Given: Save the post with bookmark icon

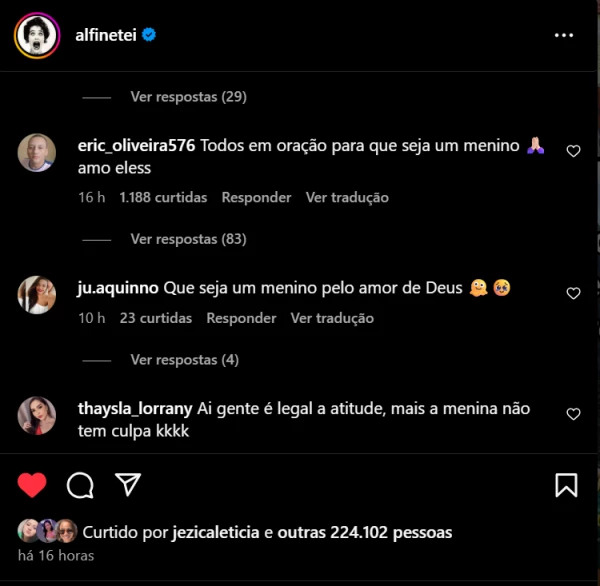Looking at the screenshot, I should pyautogui.click(x=566, y=486).
